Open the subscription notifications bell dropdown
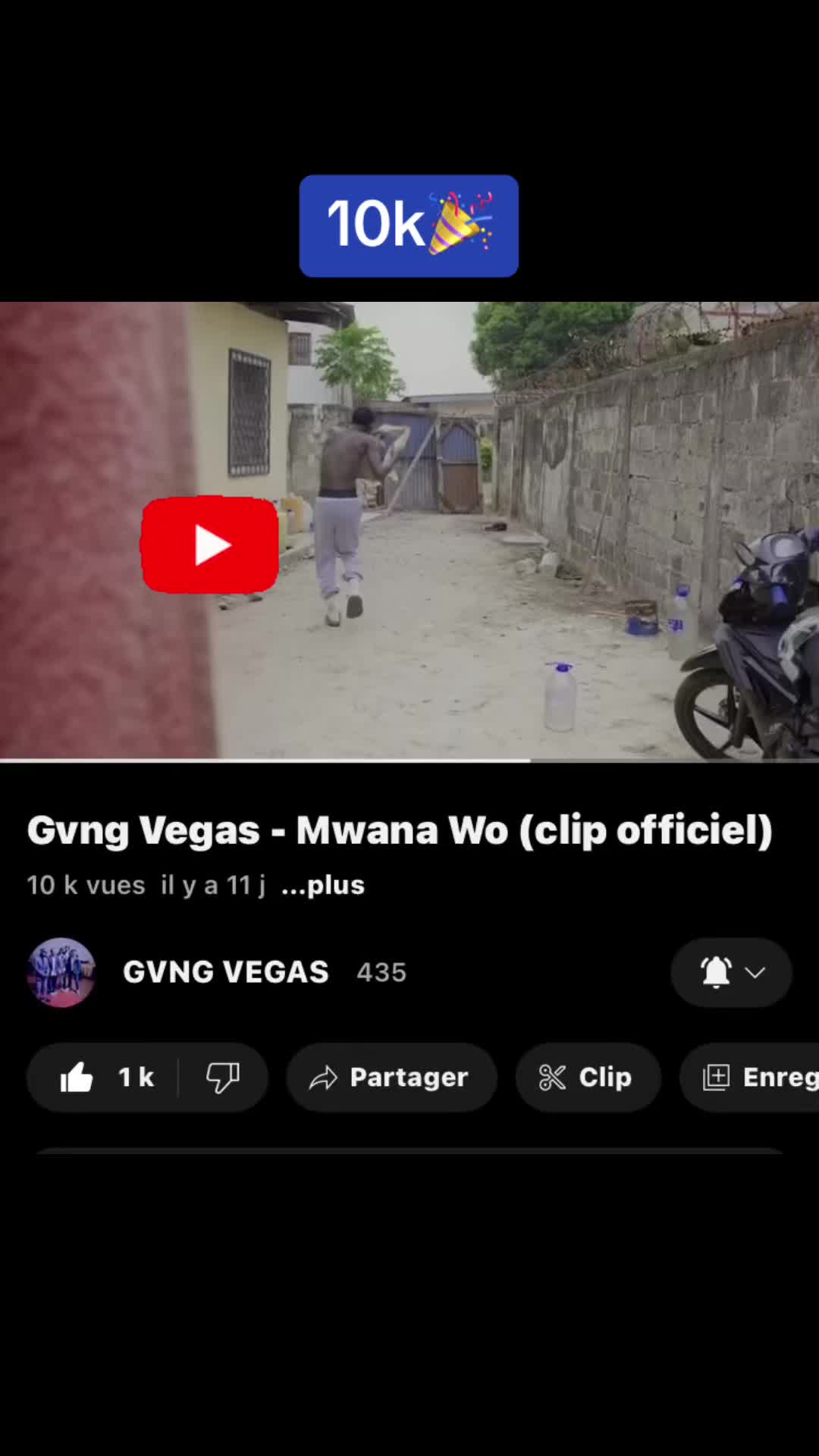The width and height of the screenshot is (819, 1456). [731, 972]
